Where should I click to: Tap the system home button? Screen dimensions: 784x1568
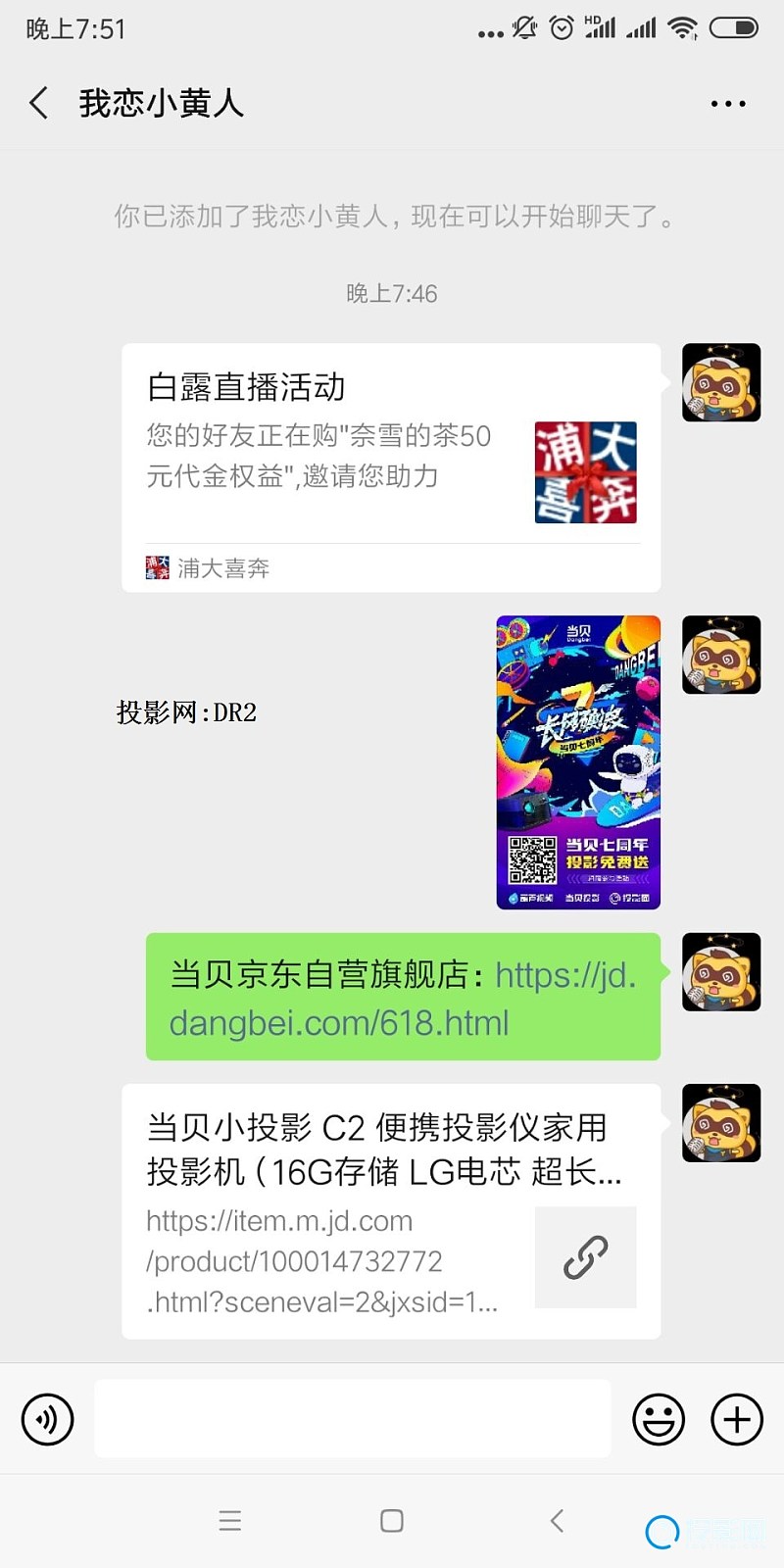point(392,1520)
